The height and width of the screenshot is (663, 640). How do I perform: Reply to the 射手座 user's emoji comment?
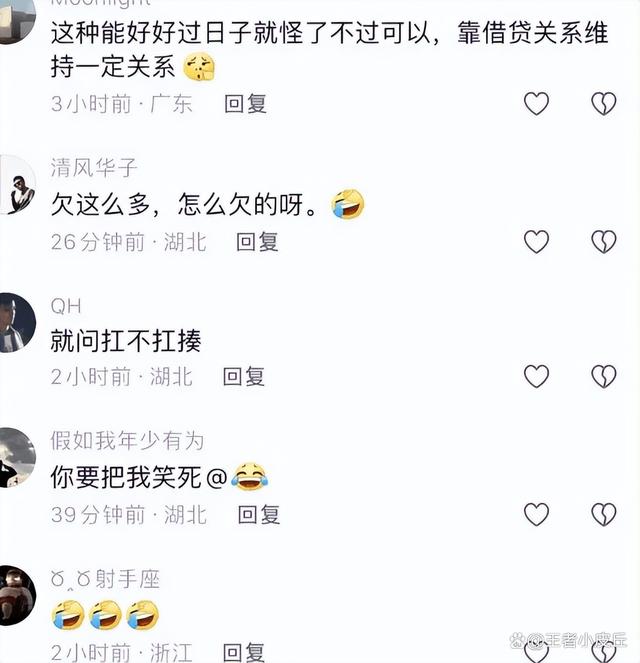pyautogui.click(x=245, y=651)
